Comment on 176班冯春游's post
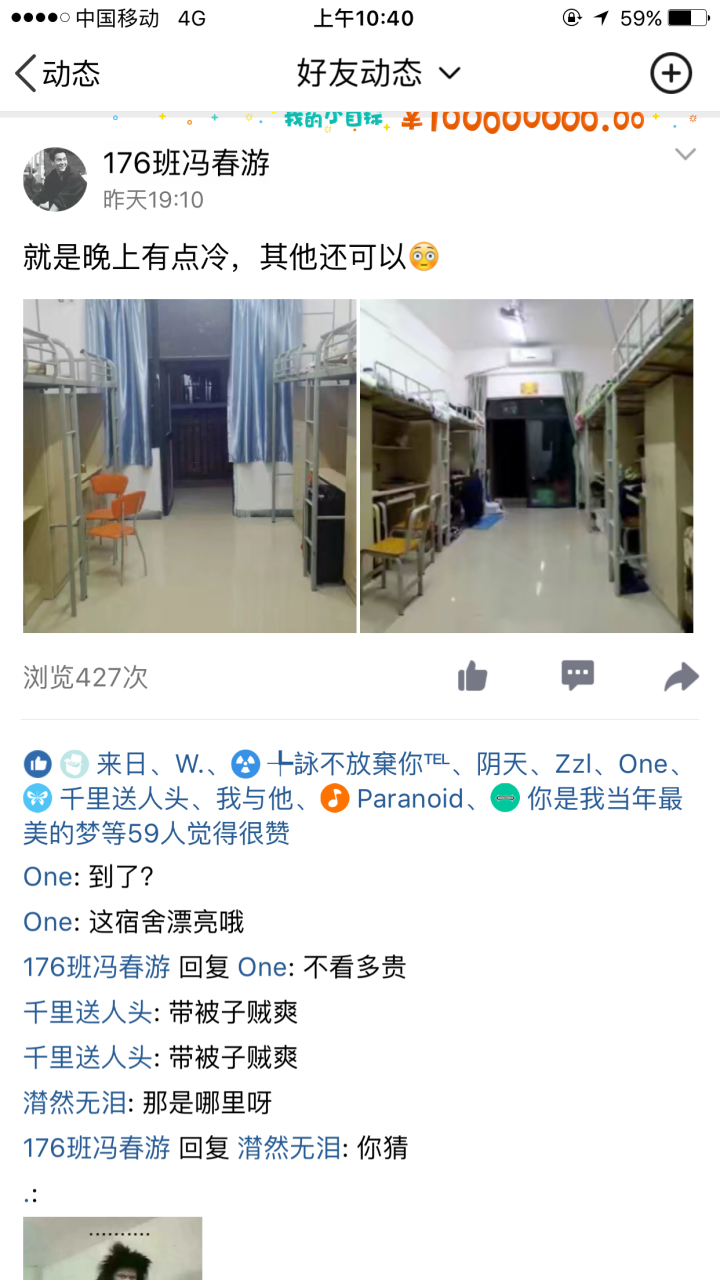The height and width of the screenshot is (1280, 720). point(578,675)
